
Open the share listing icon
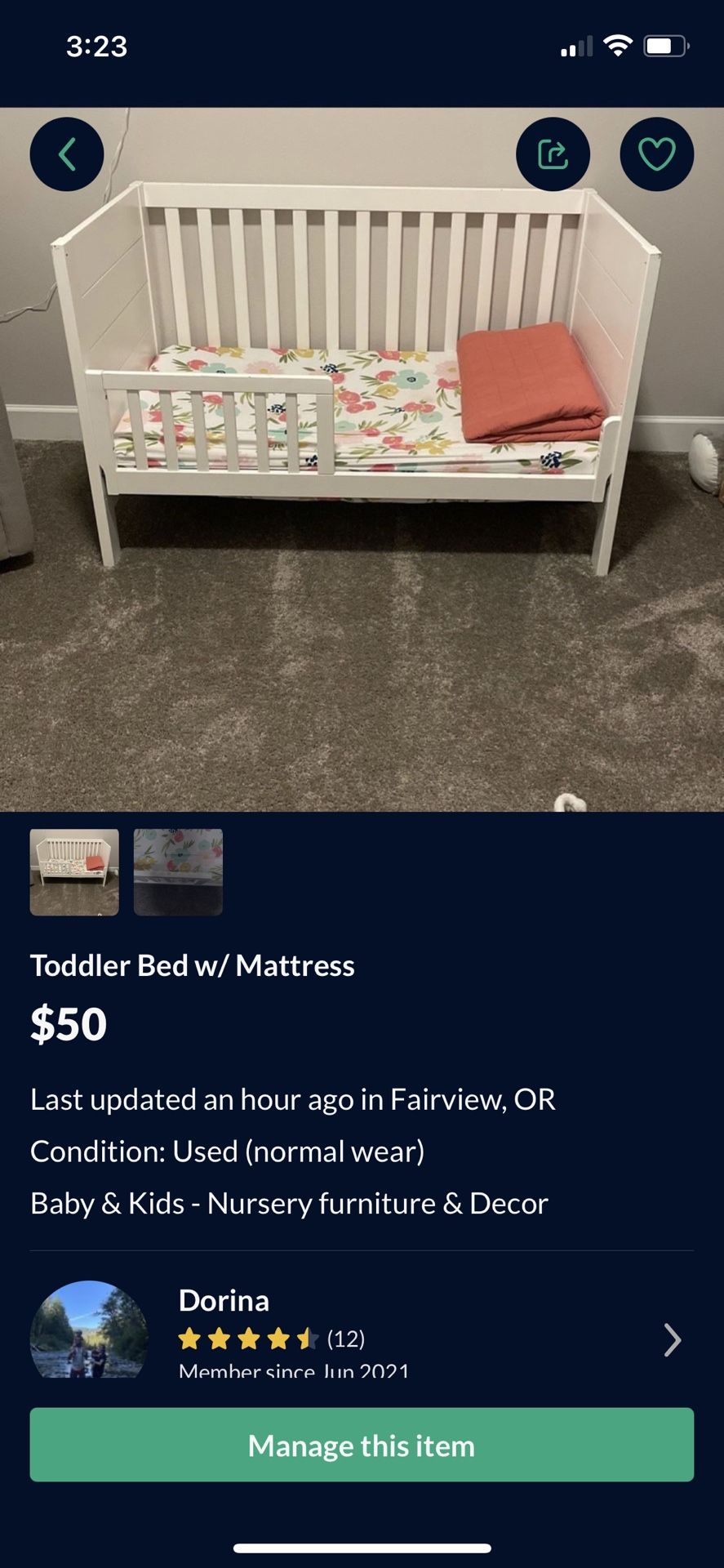(553, 154)
